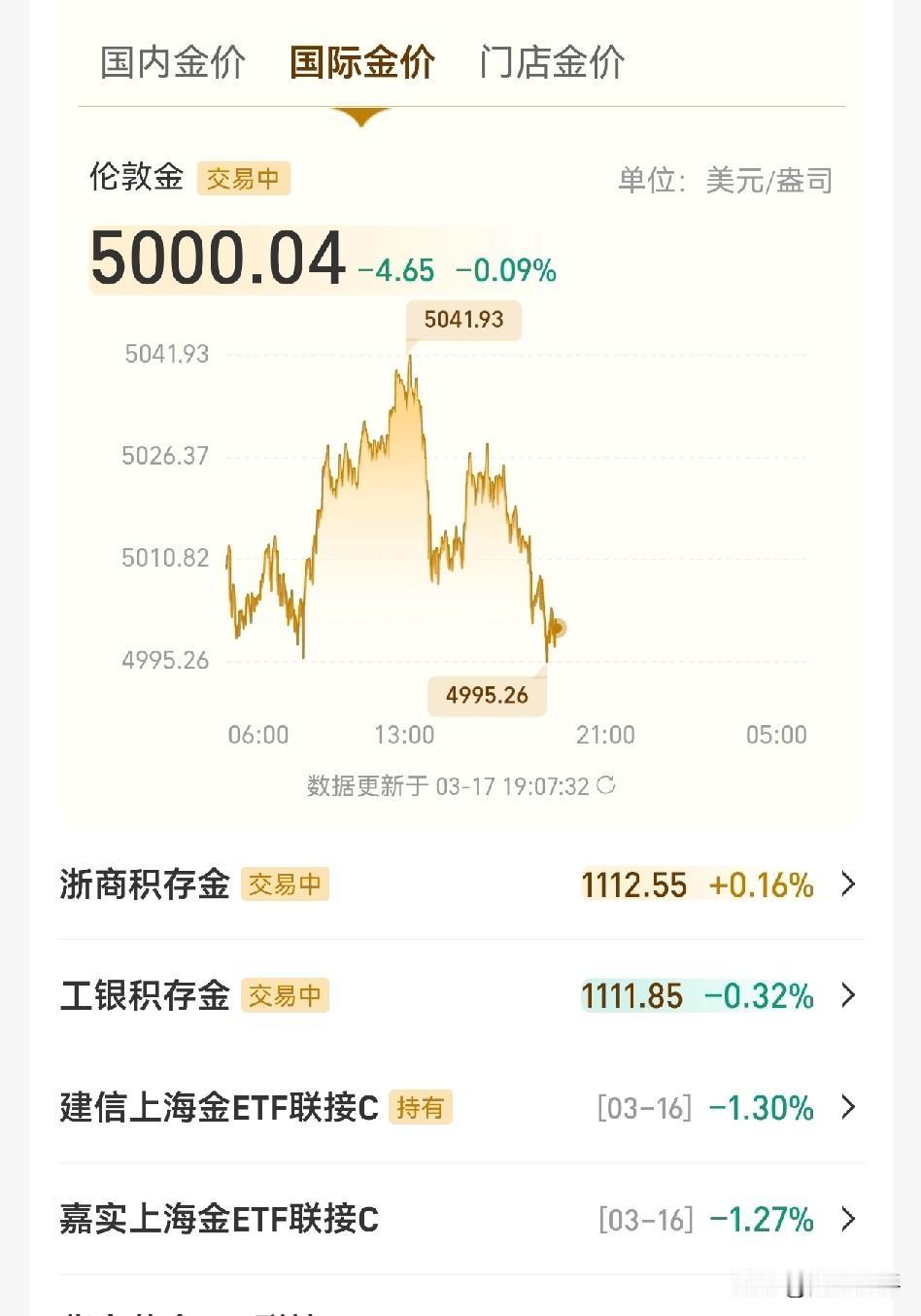Click the 交易中 badge on 浙商积存金 row
The width and height of the screenshot is (921, 1316).
285,884
